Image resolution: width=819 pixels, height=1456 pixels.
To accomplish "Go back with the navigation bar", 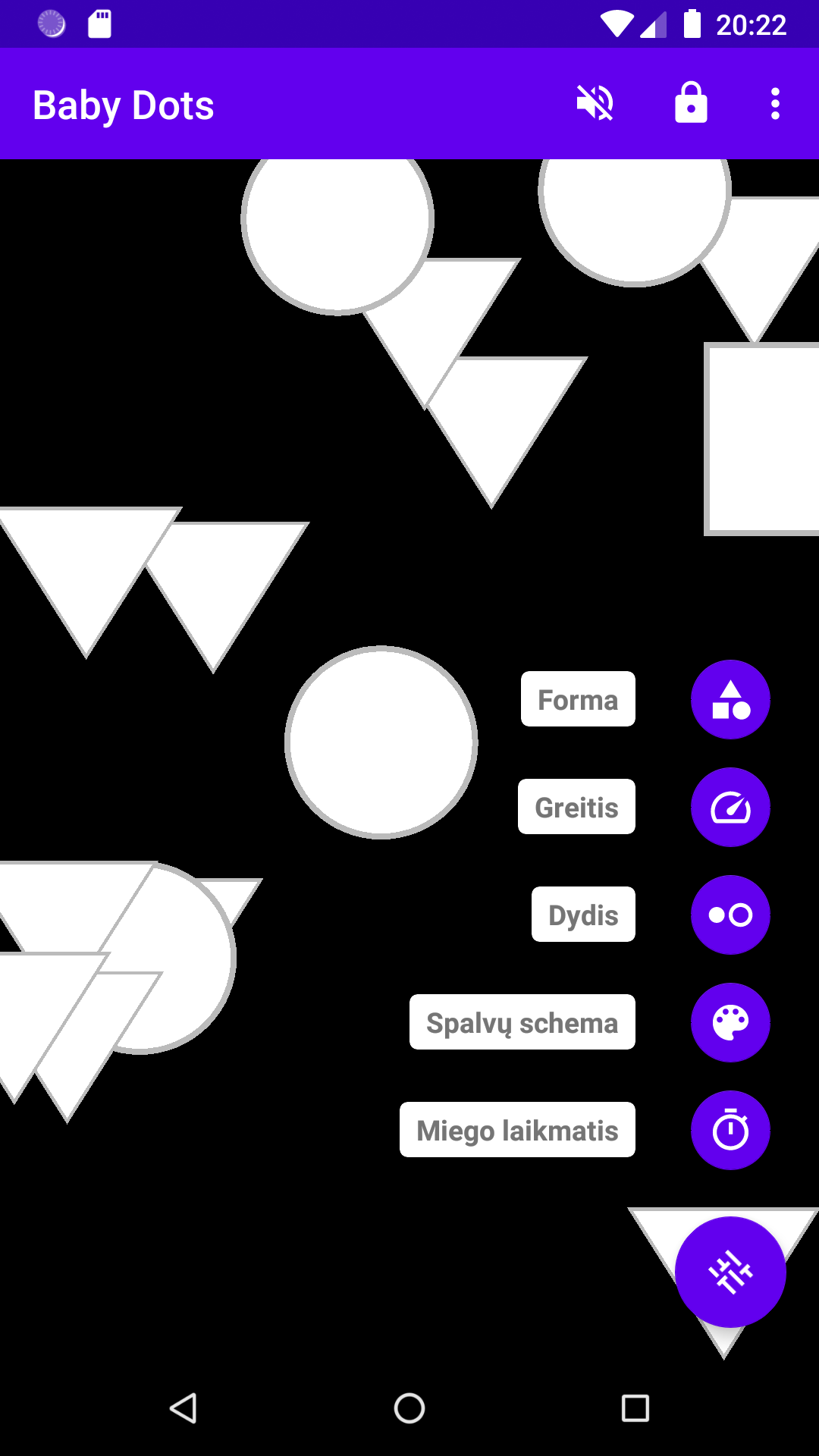I will pos(183,1408).
